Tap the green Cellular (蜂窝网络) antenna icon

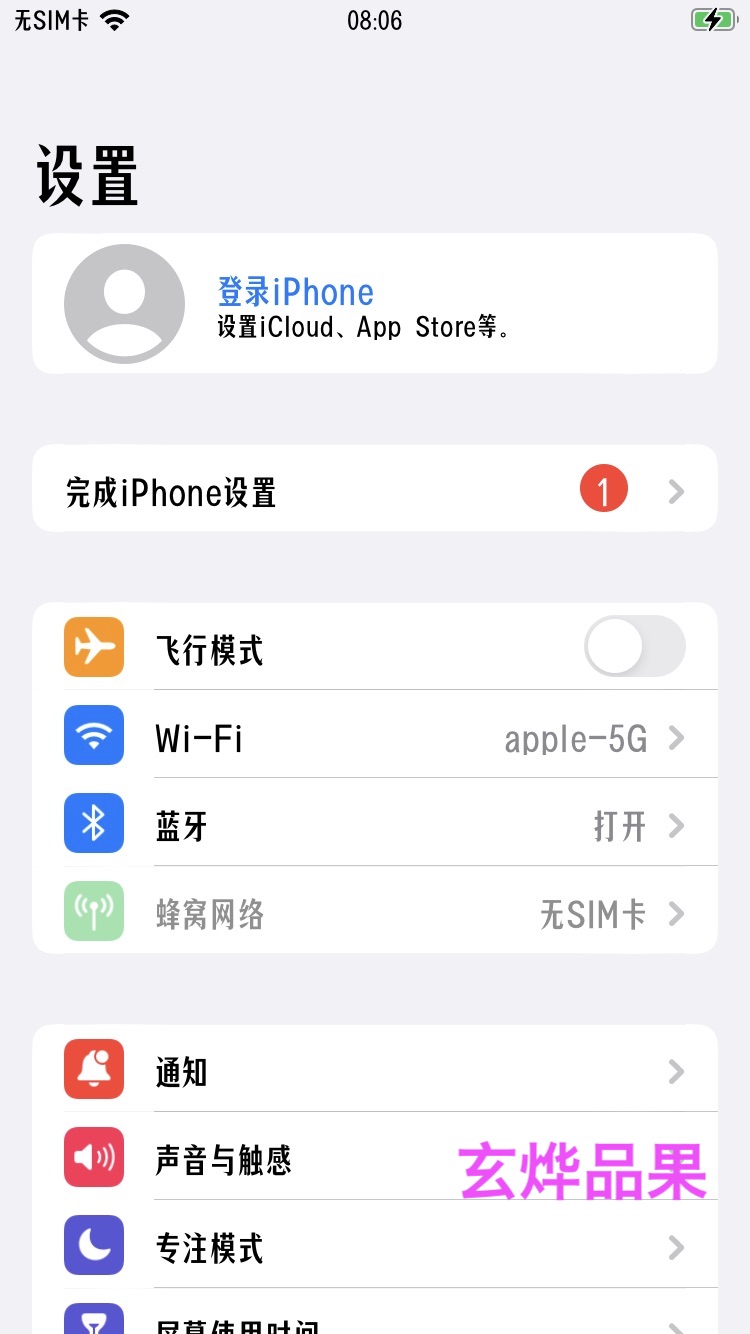tap(93, 910)
